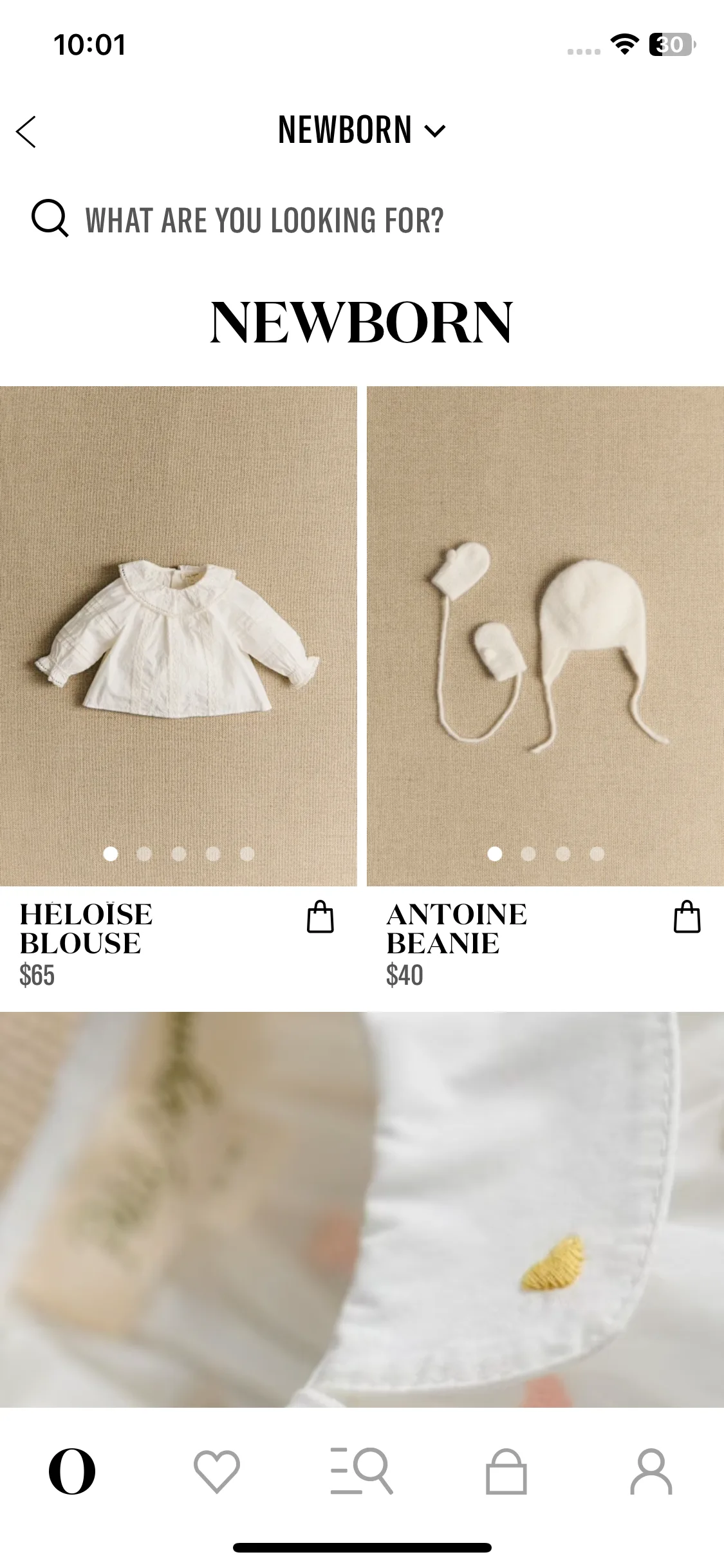This screenshot has height=1568, width=724.
Task: Open the Antoine Beanie product image
Action: 545,635
